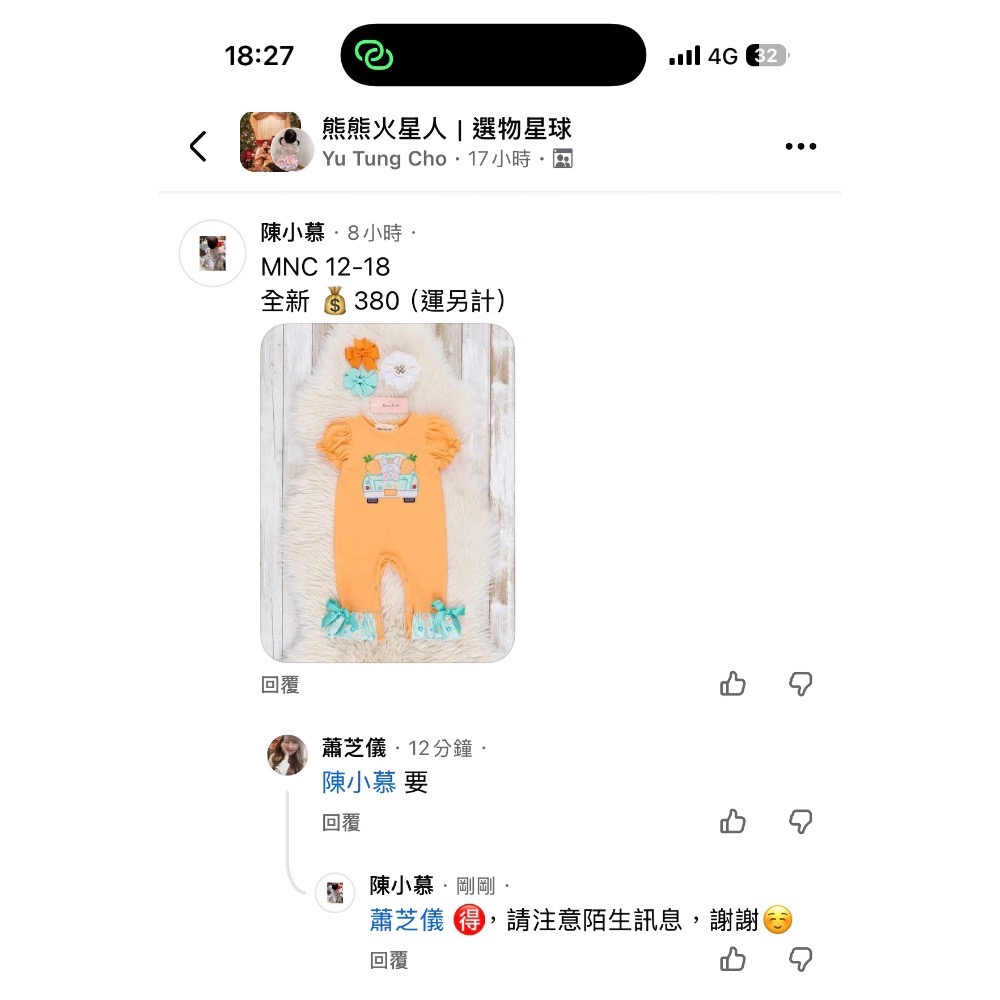Dislike 陳小慕's MNC 12-18 comment
Viewport: 1000px width, 1000px height.
(800, 684)
